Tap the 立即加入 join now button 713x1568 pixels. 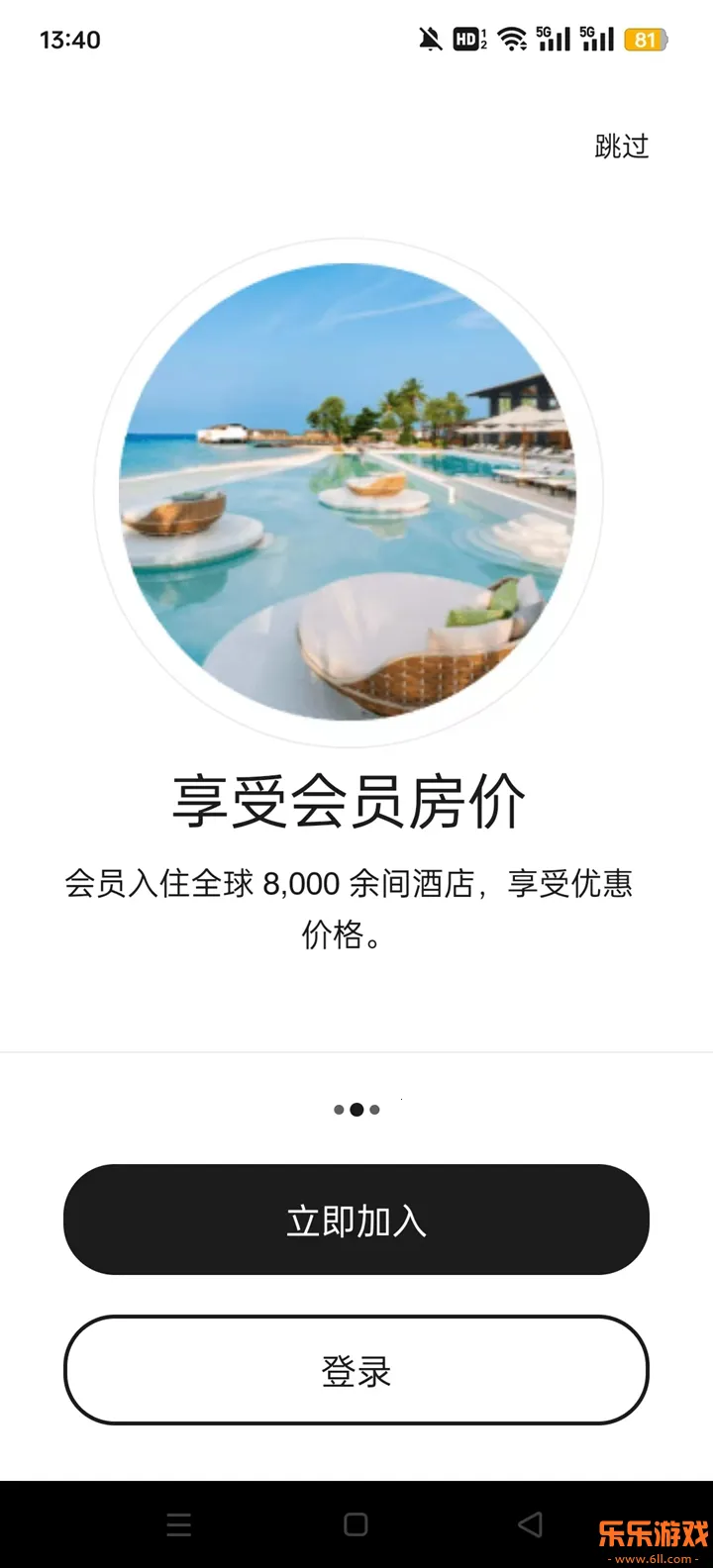(356, 1221)
